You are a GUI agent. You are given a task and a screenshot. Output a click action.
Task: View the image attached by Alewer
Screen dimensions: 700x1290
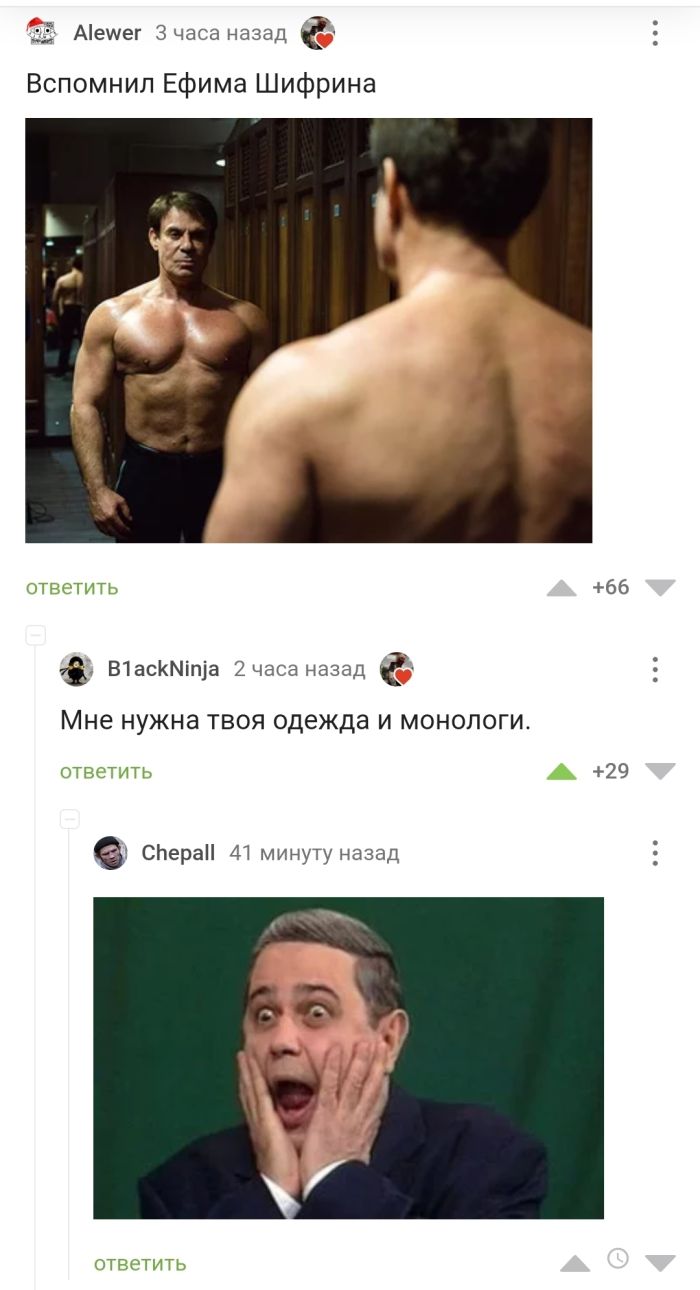pyautogui.click(x=308, y=330)
